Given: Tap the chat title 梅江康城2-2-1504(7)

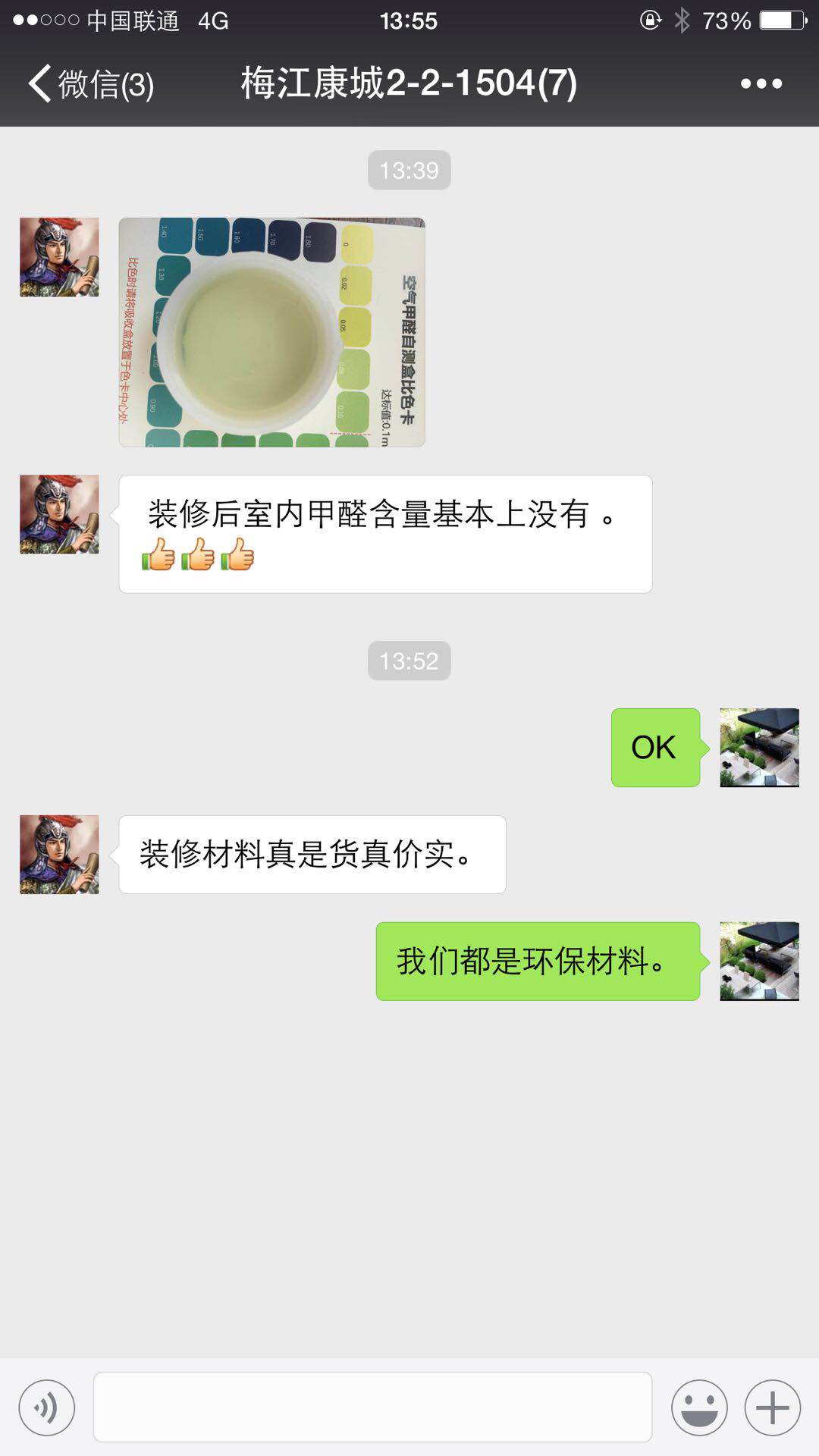Looking at the screenshot, I should [408, 85].
